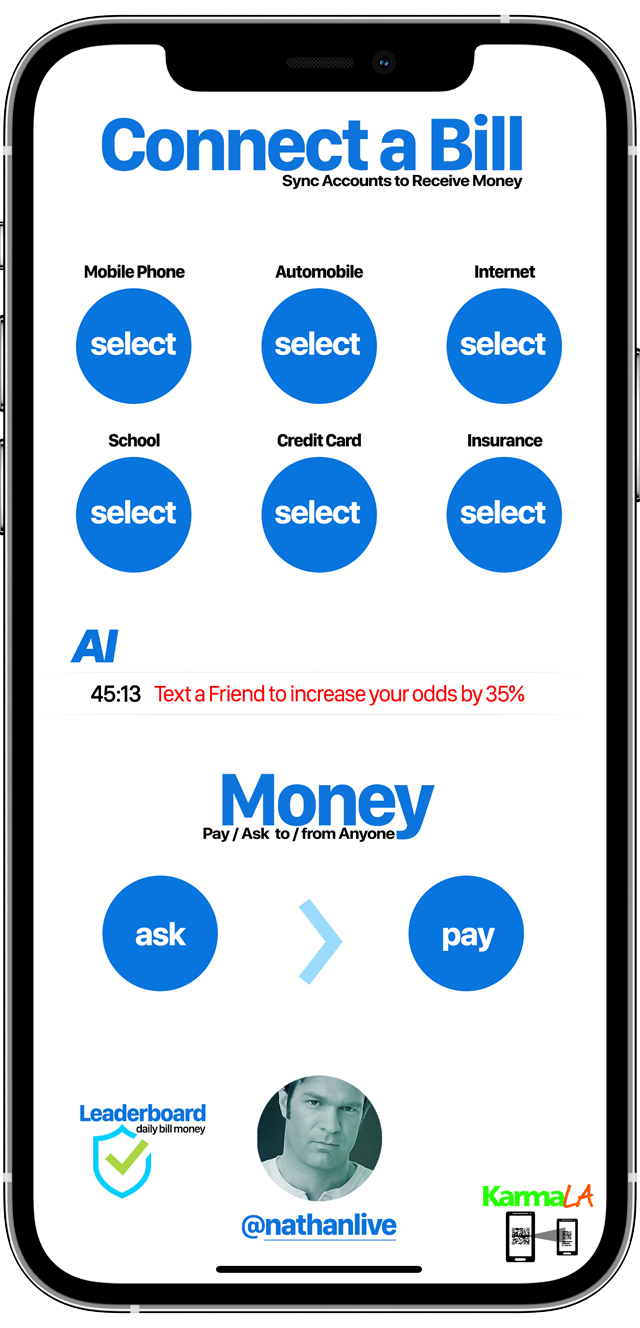Select the Insurance bill
The image size is (640, 1328).
click(504, 514)
